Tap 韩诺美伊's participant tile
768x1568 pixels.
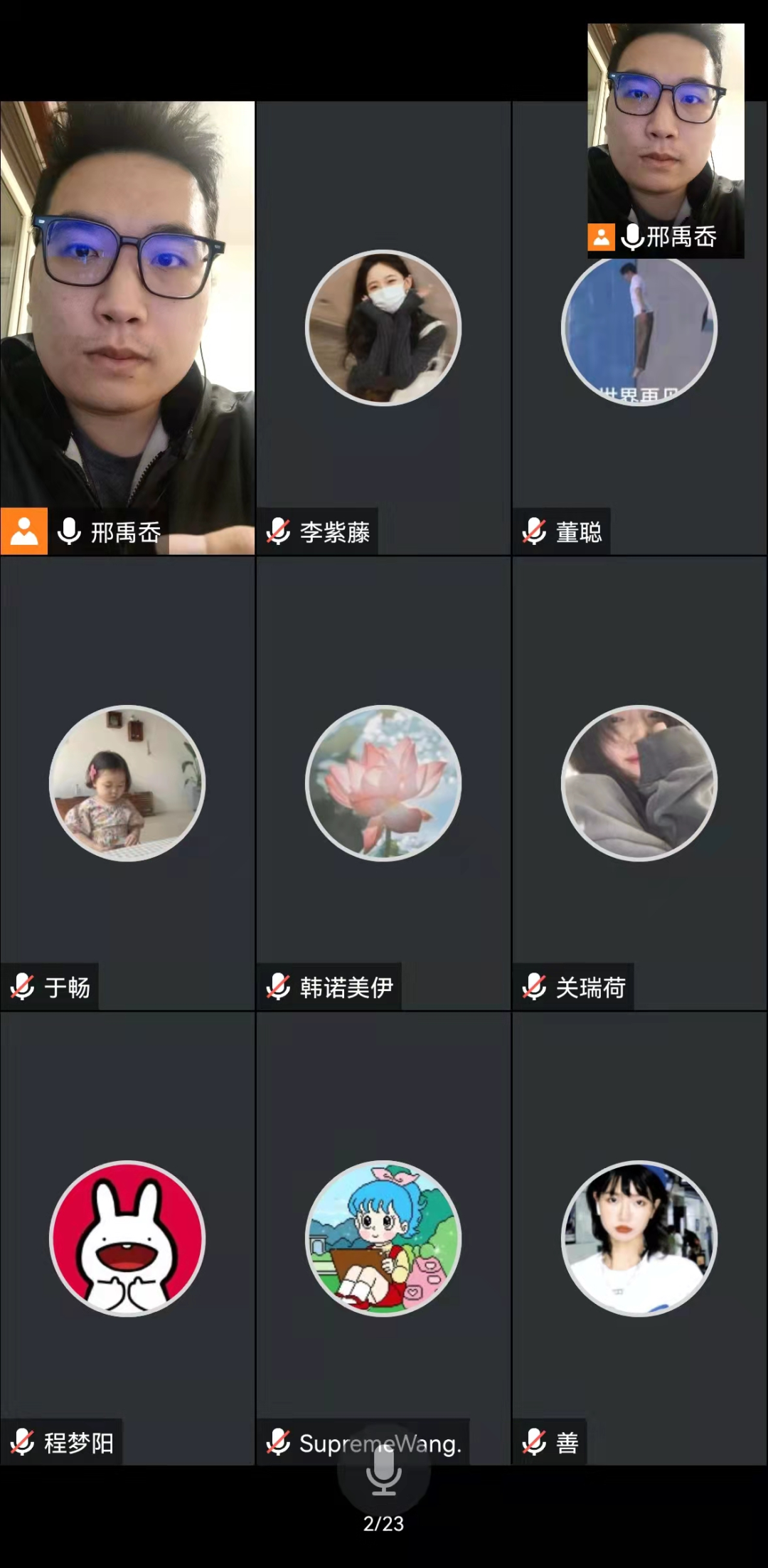[383, 783]
